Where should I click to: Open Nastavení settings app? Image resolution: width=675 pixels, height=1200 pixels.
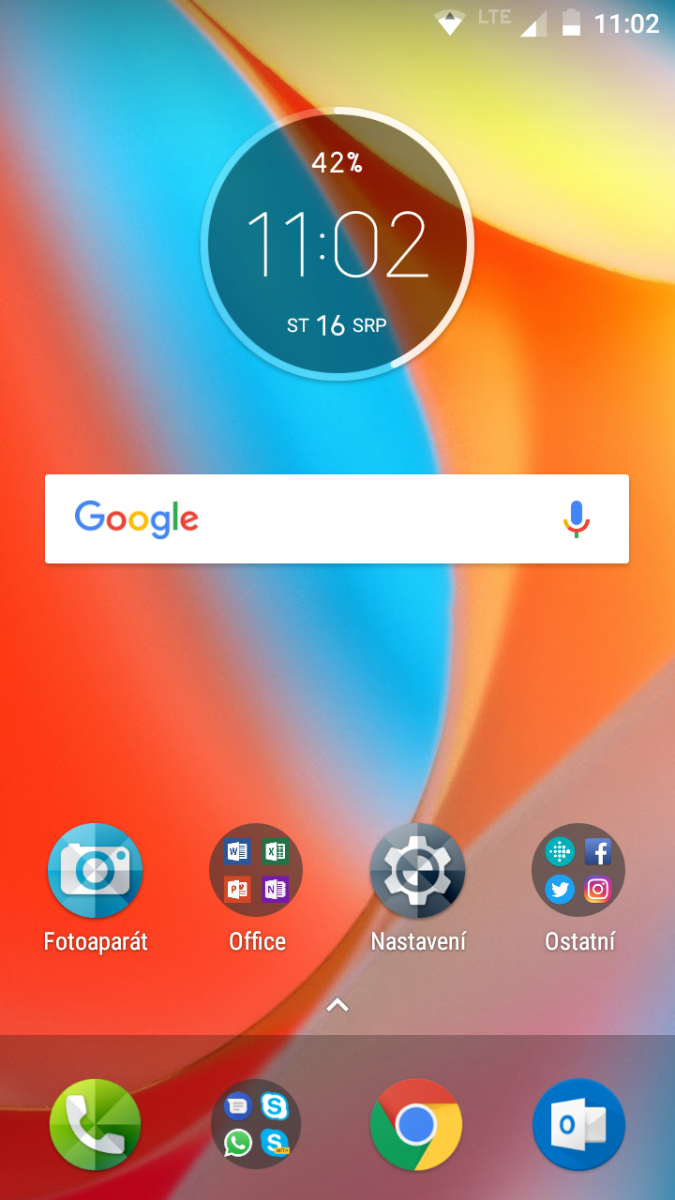tap(418, 870)
